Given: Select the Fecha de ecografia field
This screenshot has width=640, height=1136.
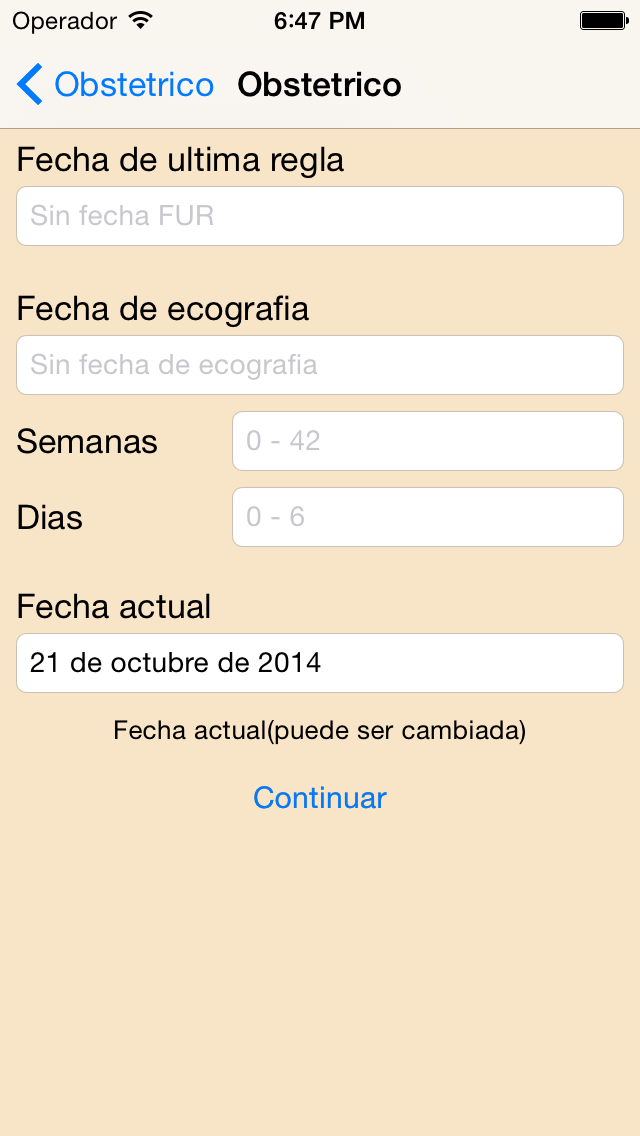Looking at the screenshot, I should (320, 365).
